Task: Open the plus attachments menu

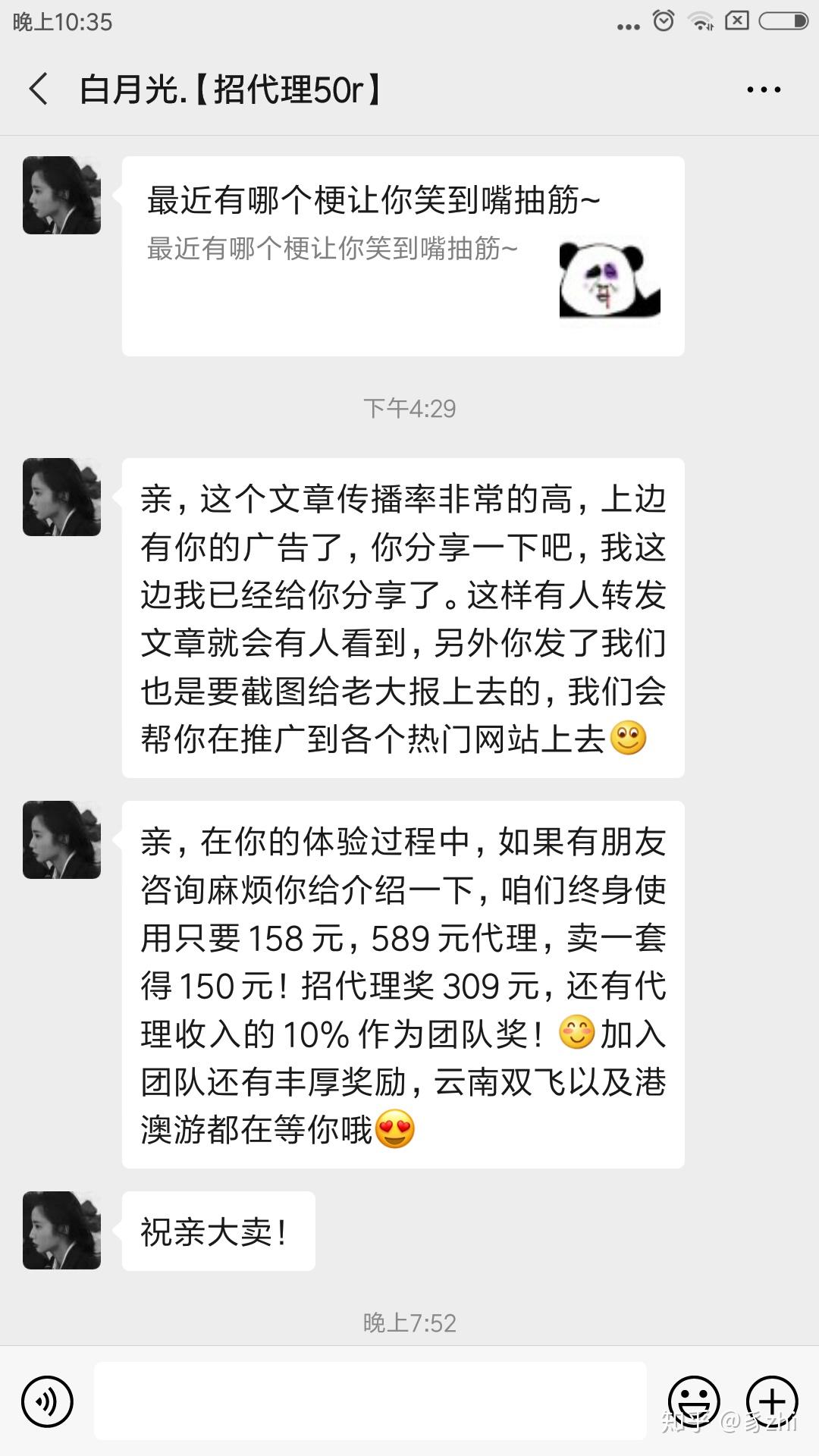Action: pyautogui.click(x=772, y=1401)
